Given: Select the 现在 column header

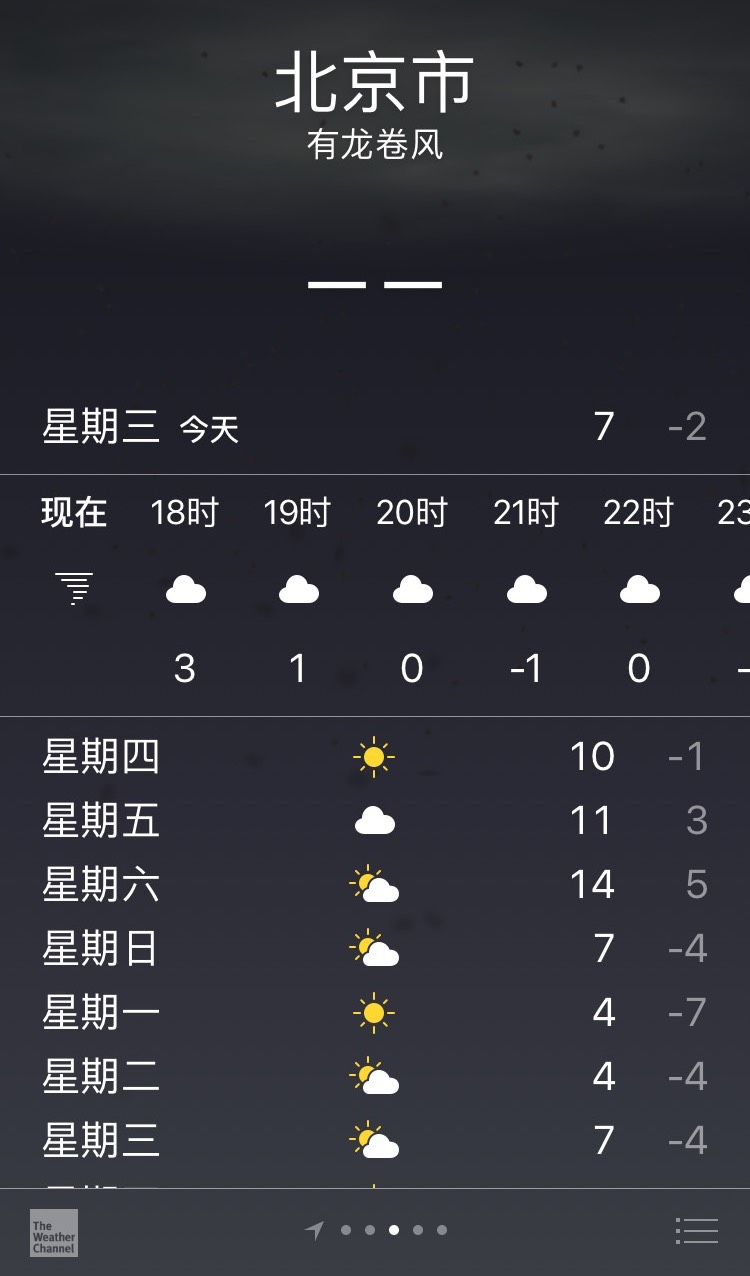Looking at the screenshot, I should [71, 512].
